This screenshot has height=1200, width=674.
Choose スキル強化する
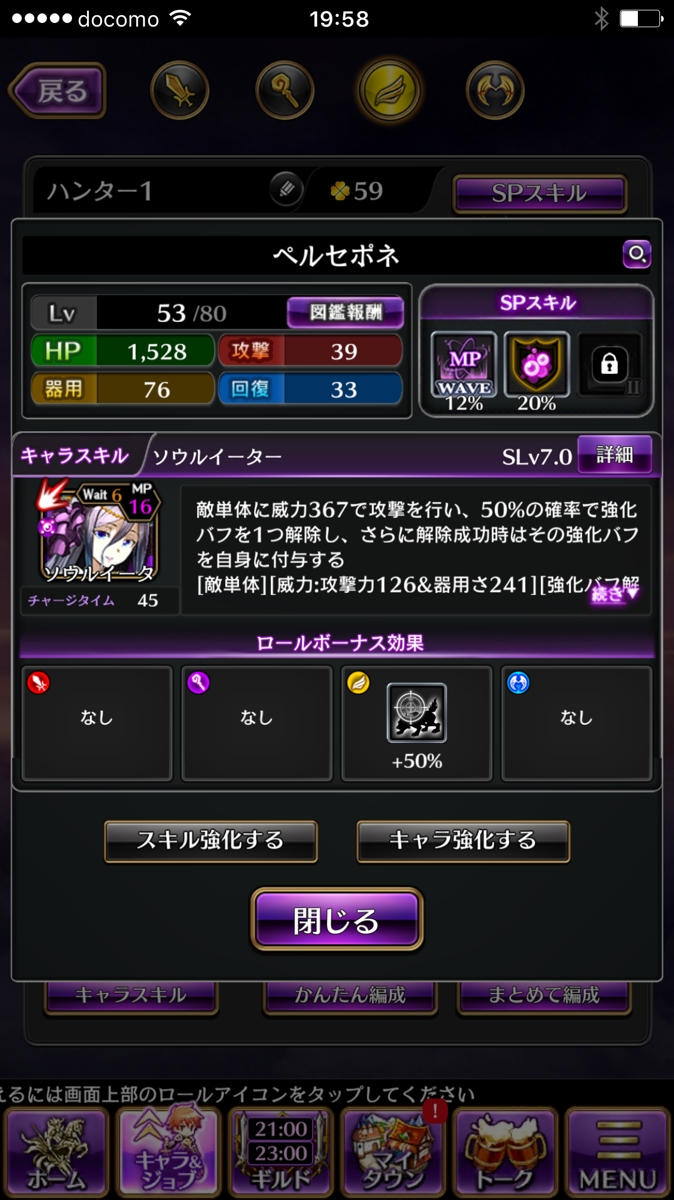pyautogui.click(x=210, y=841)
